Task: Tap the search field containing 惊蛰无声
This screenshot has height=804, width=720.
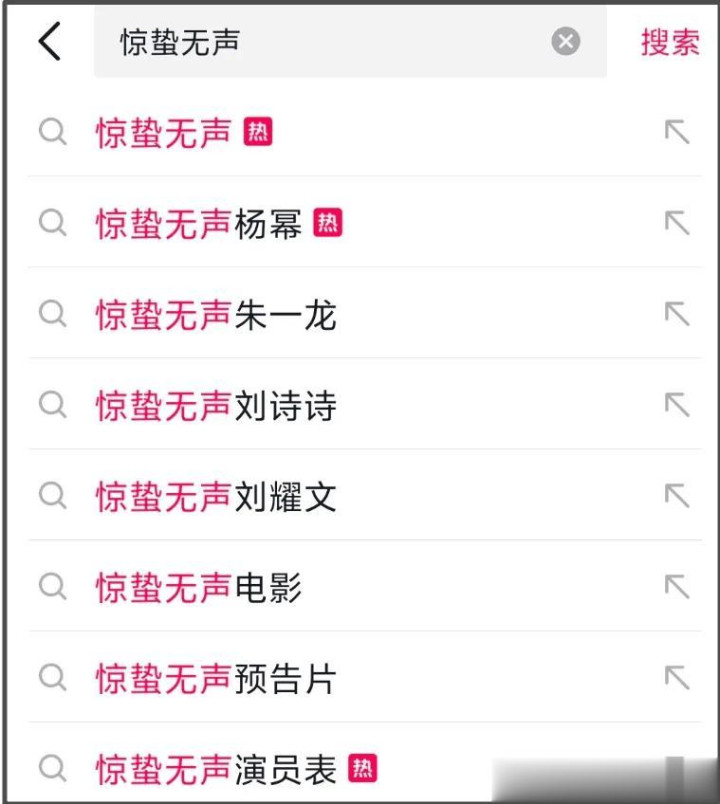Action: click(320, 42)
